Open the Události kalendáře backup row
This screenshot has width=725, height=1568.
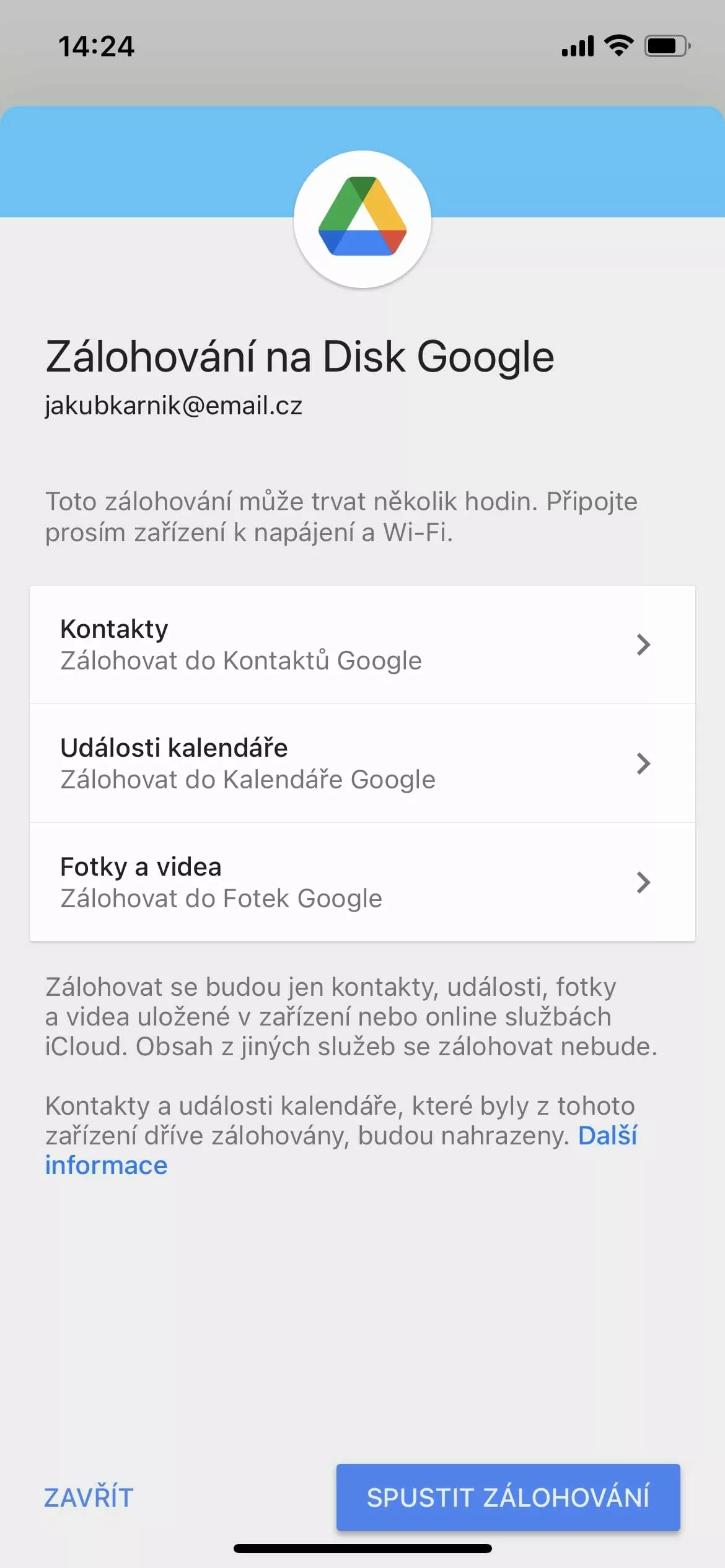[362, 764]
